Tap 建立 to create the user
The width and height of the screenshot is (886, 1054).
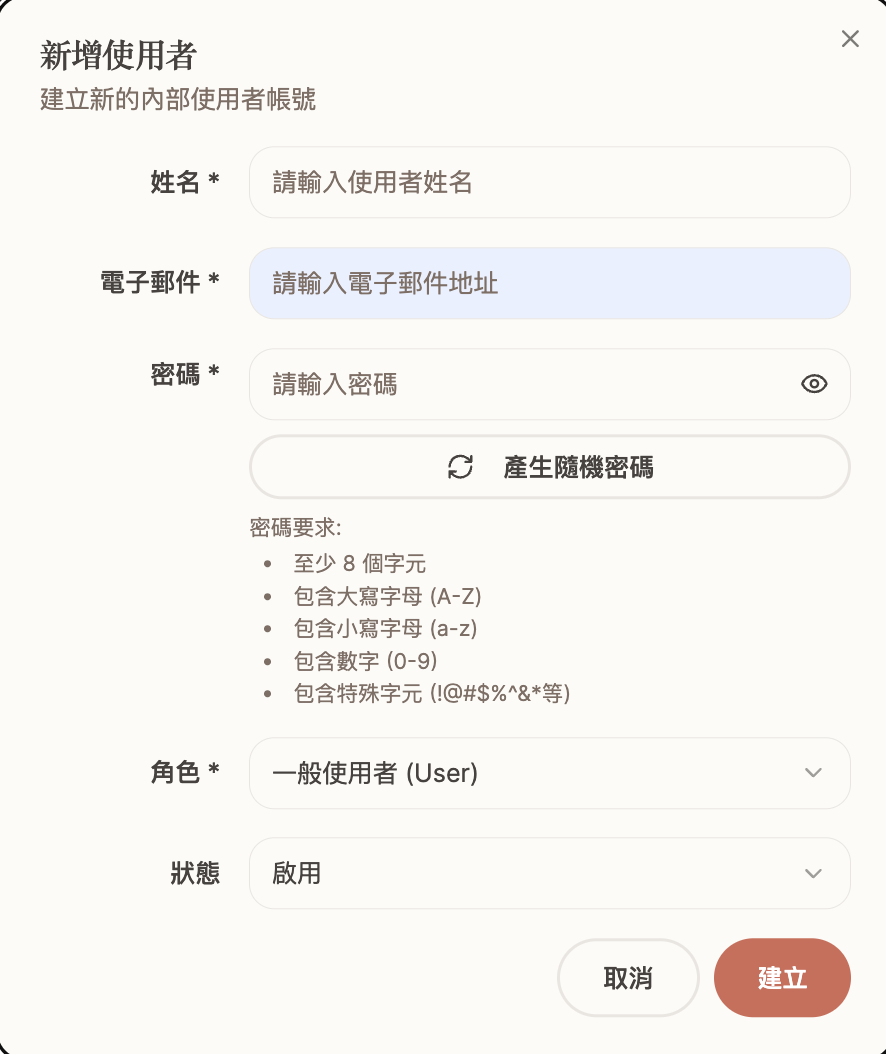782,978
